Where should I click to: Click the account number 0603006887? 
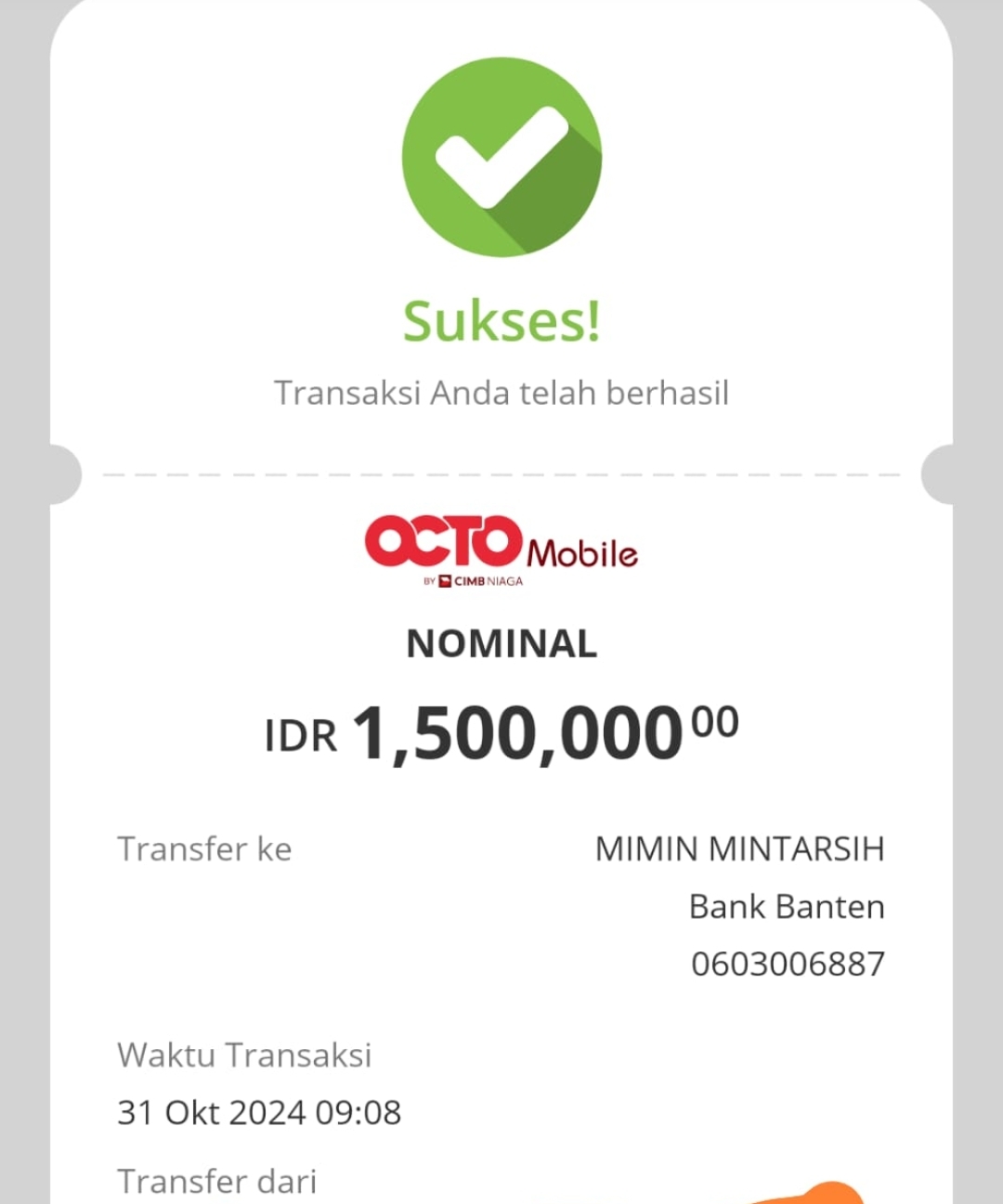[788, 964]
